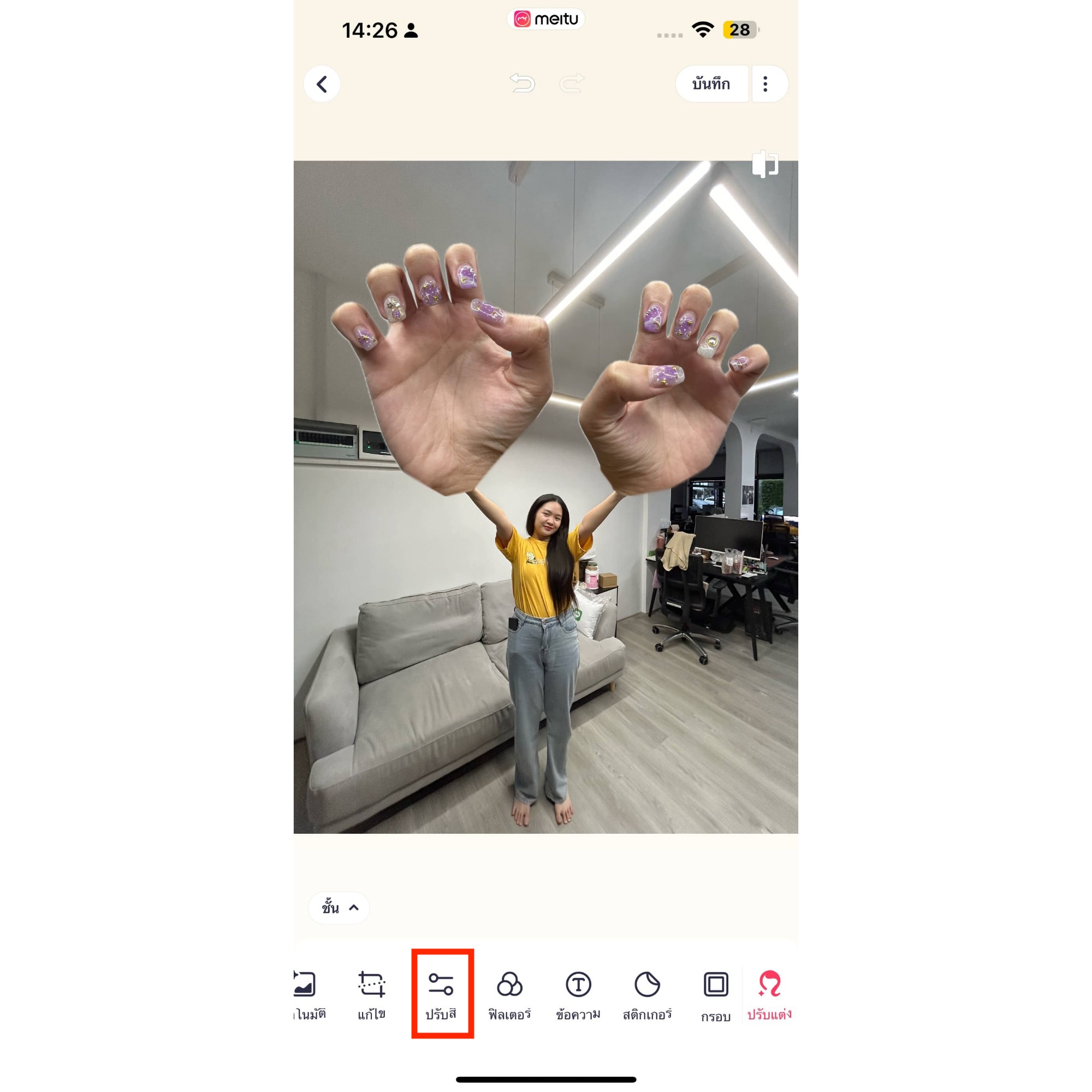This screenshot has width=1092, height=1092.
Task: Switch to the ปรับแต่ง retouch tab
Action: [x=769, y=995]
